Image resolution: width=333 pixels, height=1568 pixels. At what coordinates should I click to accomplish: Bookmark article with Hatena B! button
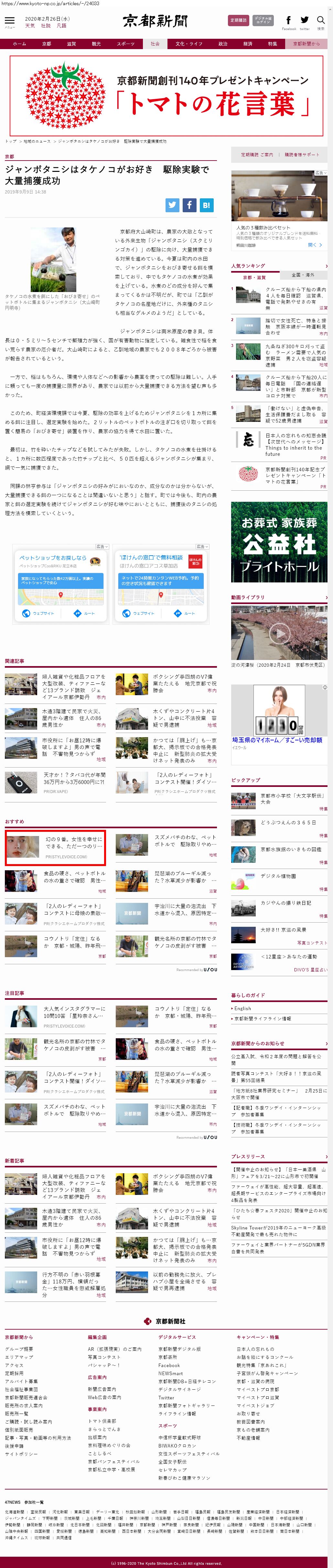(x=206, y=205)
